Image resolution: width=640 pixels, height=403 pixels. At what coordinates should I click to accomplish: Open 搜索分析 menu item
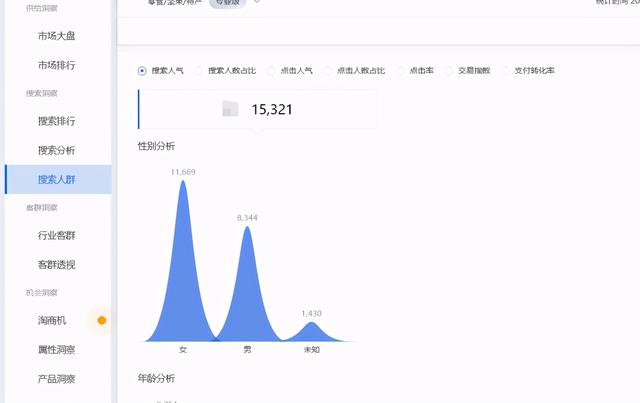[57, 151]
